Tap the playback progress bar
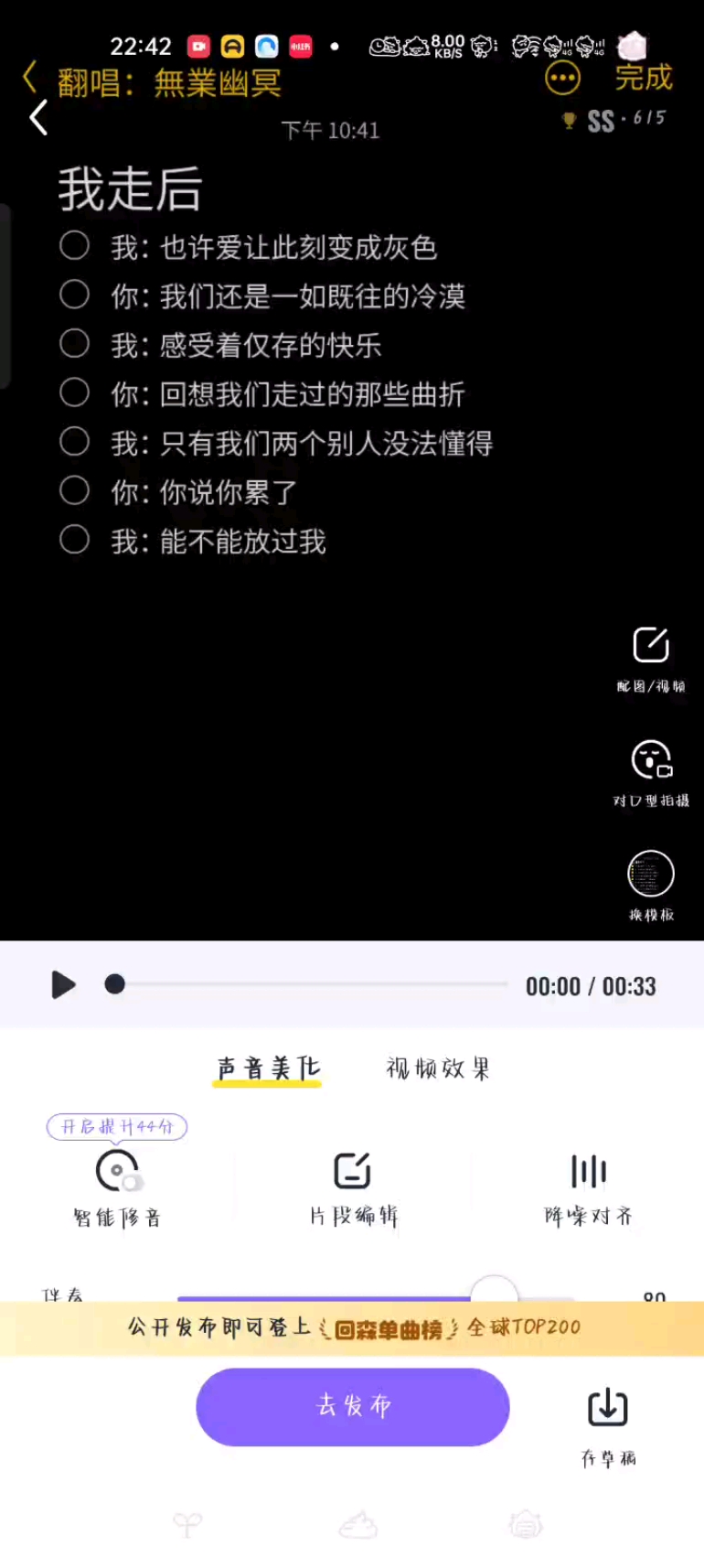This screenshot has width=704, height=1568. coord(311,984)
